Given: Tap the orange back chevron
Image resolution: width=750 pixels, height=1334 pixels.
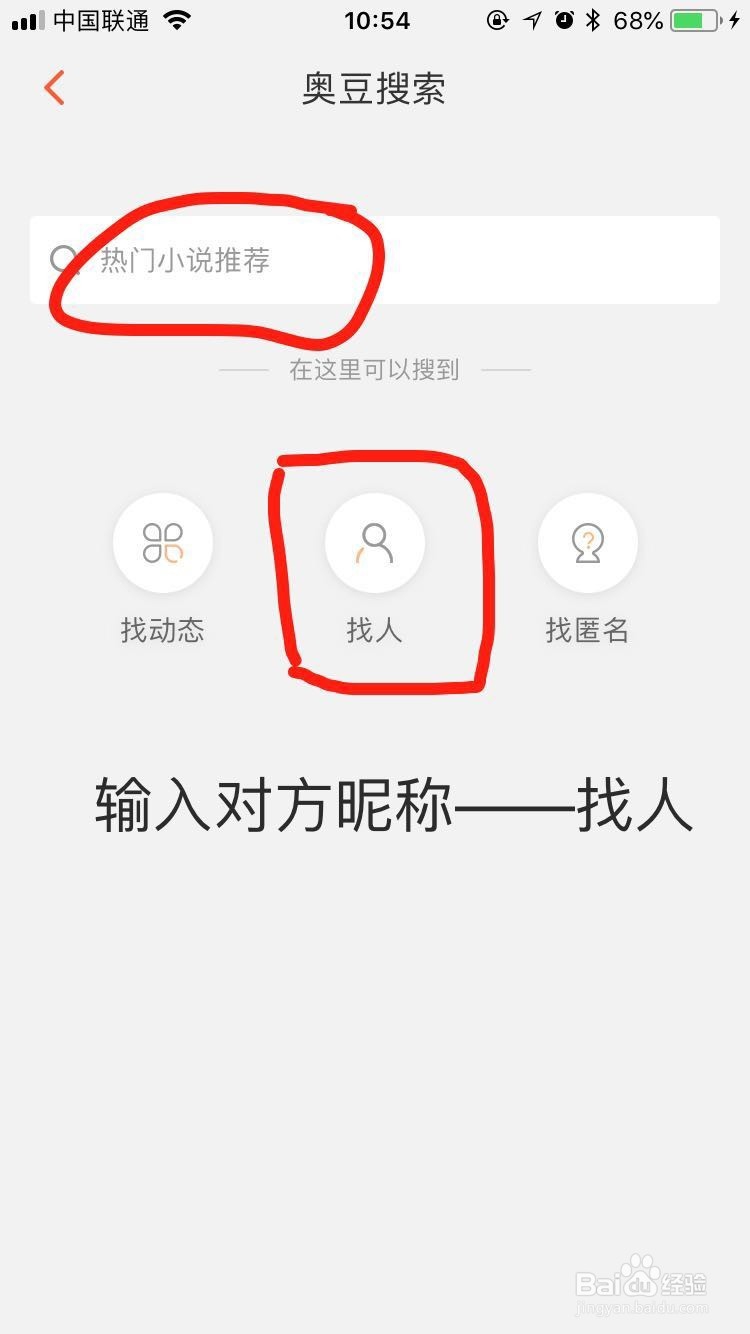Looking at the screenshot, I should 55,88.
